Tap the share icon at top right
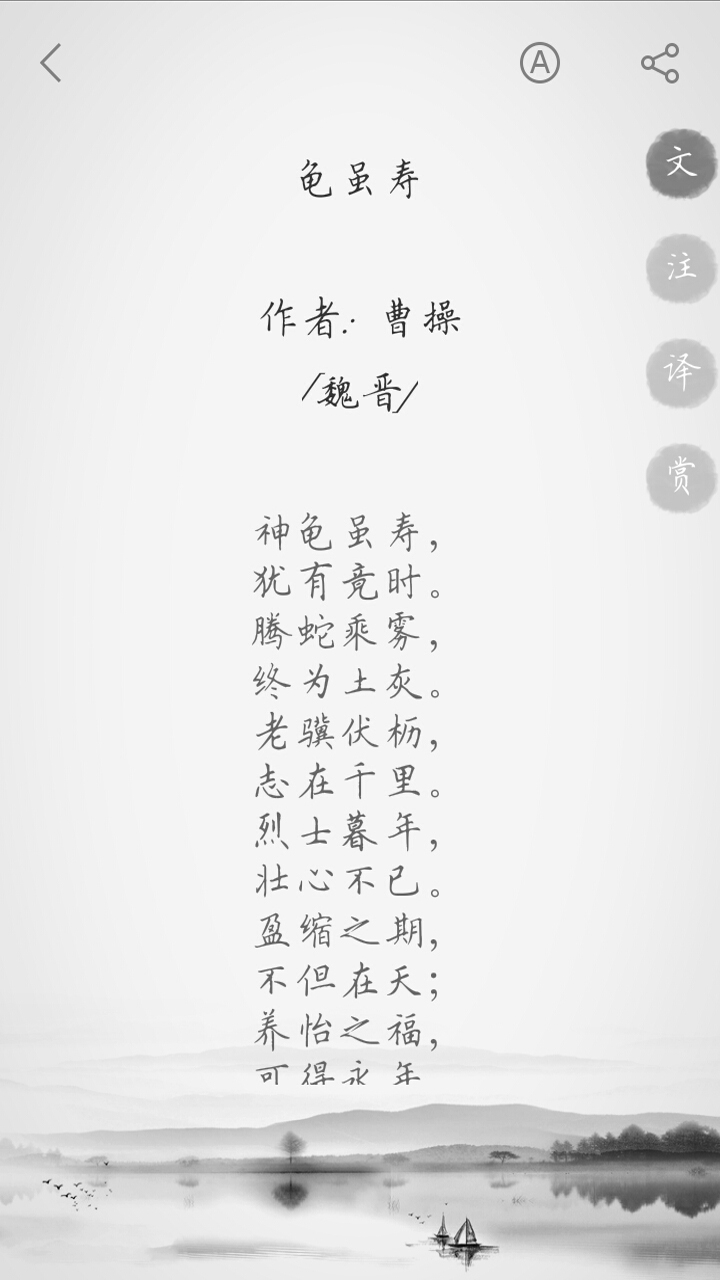Image resolution: width=720 pixels, height=1280 pixels. 658,64
